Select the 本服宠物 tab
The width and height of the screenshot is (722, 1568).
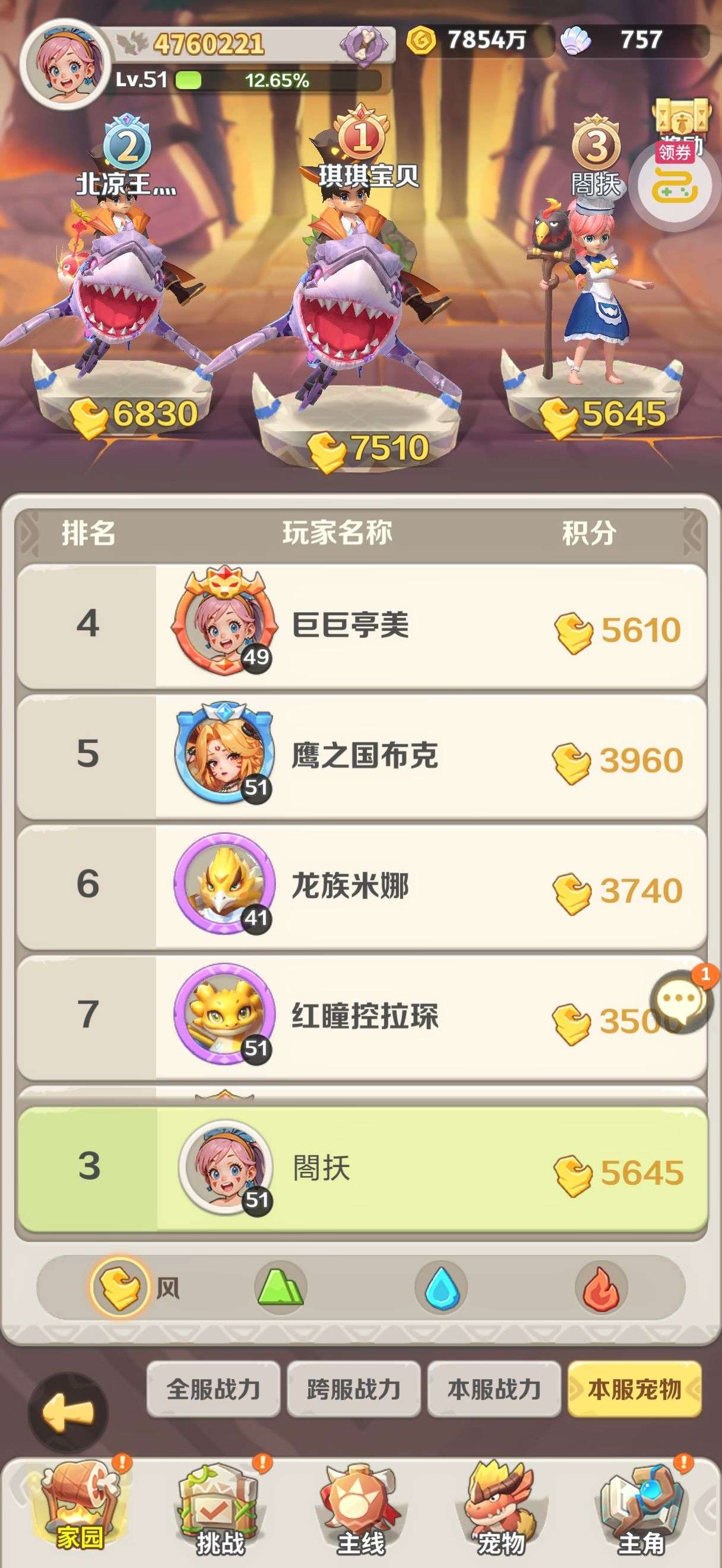(x=634, y=1389)
